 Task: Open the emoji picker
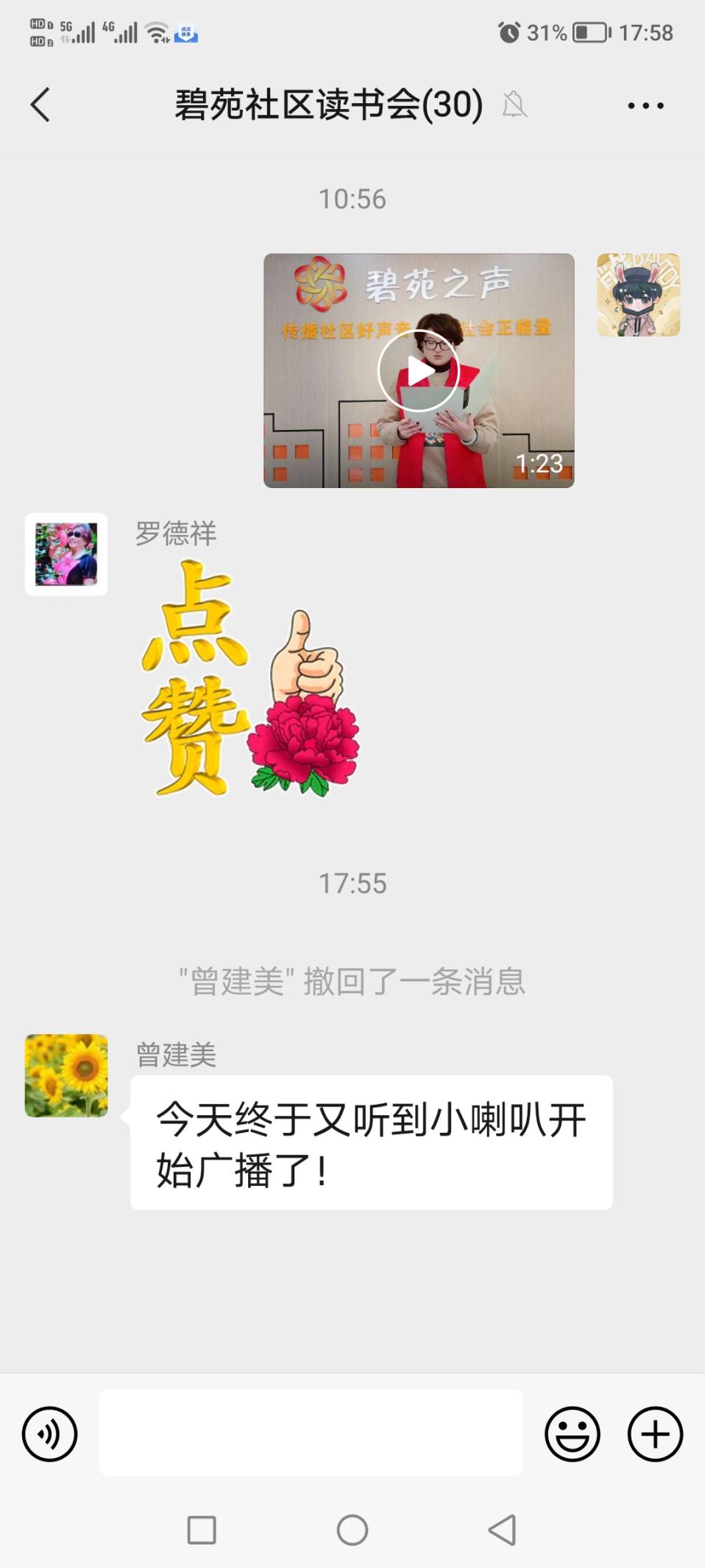click(x=572, y=1433)
